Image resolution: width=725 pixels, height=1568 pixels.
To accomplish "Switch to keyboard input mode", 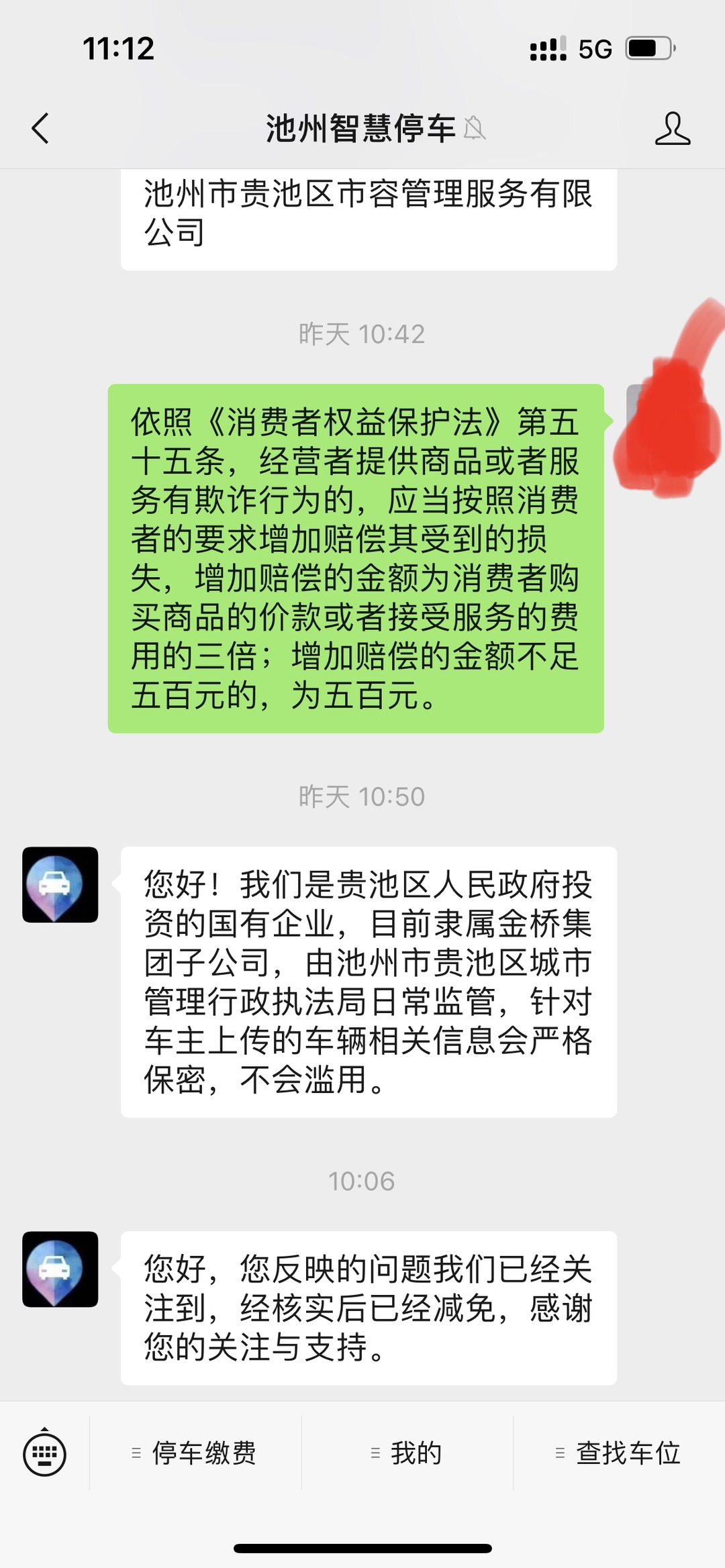I will 44,1453.
